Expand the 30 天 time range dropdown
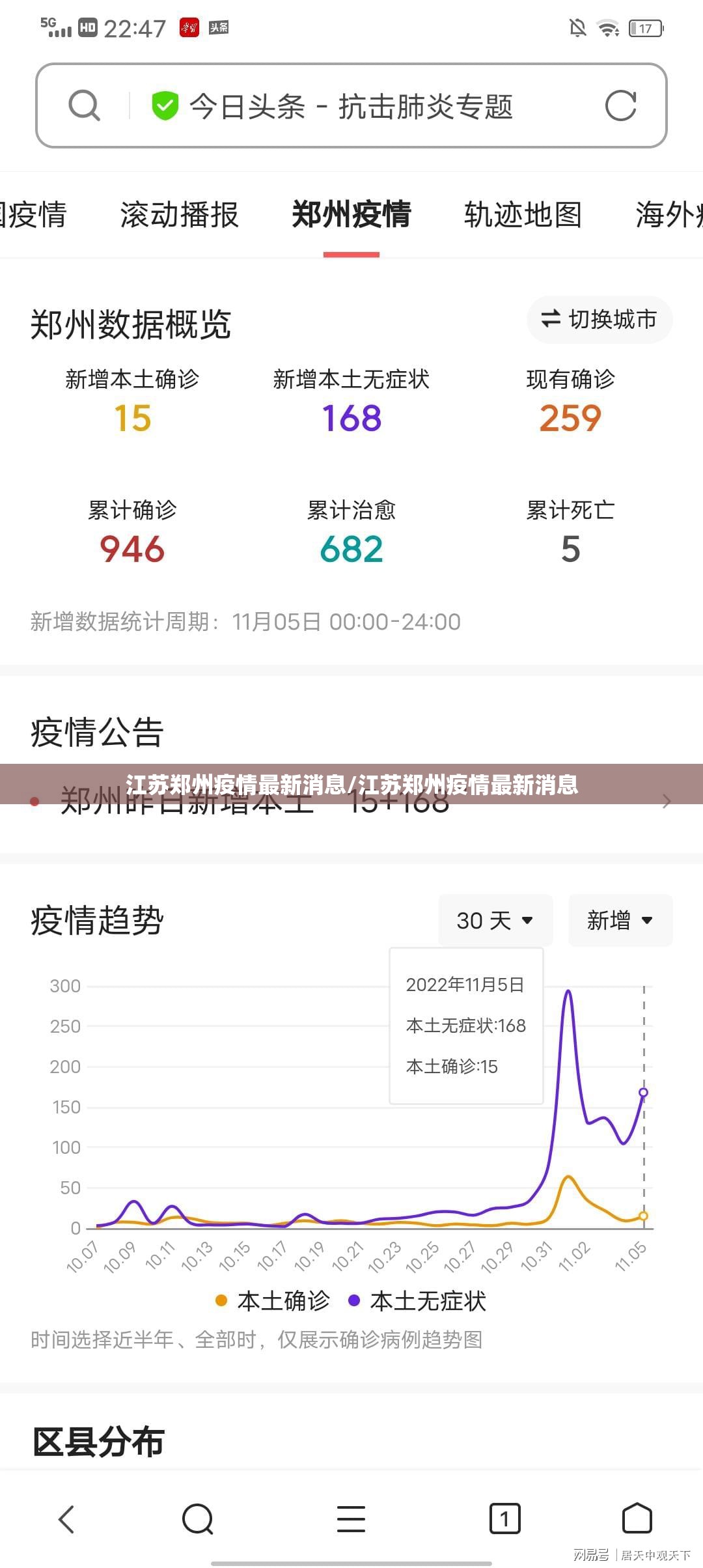The height and width of the screenshot is (1568, 703). (495, 920)
